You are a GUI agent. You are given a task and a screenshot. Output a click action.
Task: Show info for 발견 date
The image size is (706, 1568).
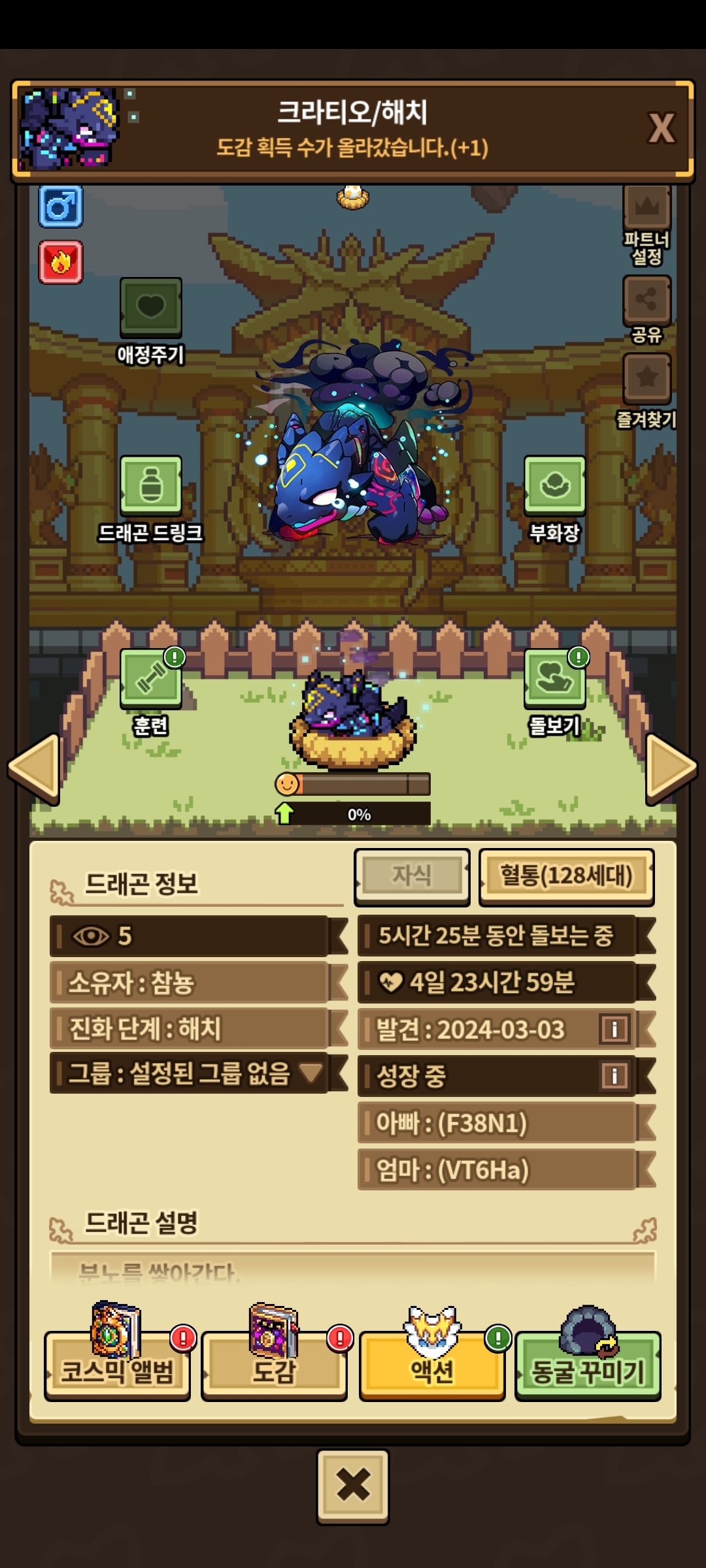614,1030
